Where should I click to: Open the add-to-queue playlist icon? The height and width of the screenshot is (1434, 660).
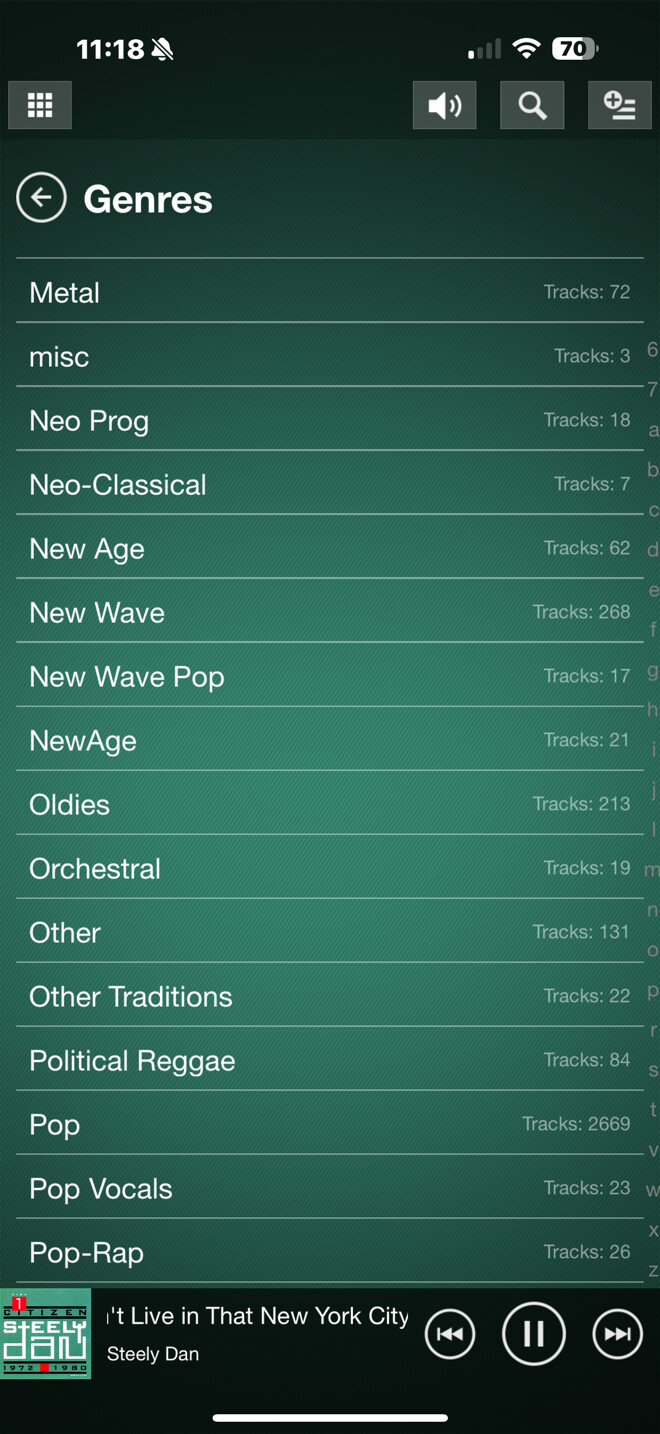[x=620, y=105]
